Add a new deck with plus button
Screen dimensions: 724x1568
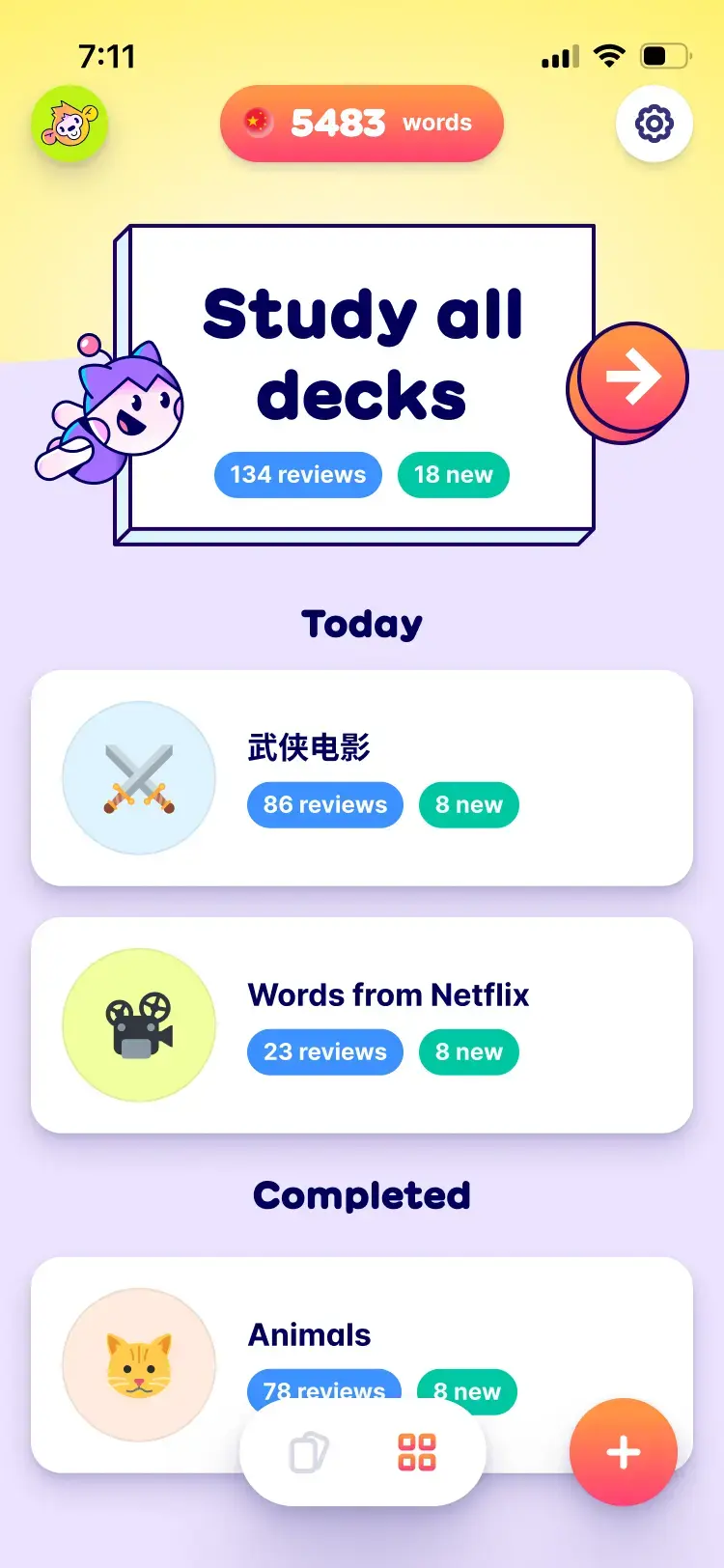(x=623, y=1452)
